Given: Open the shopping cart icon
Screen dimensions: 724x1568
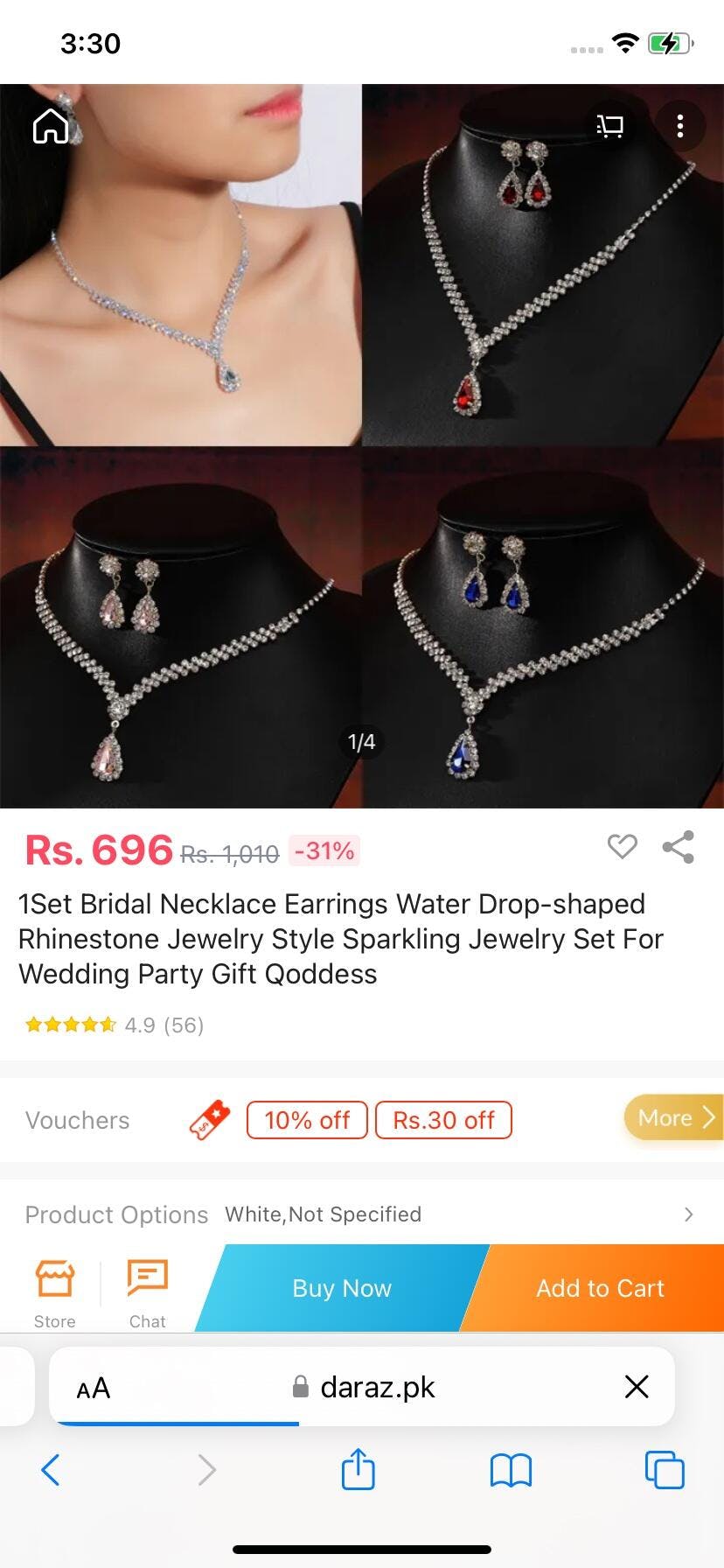Looking at the screenshot, I should pos(609,126).
